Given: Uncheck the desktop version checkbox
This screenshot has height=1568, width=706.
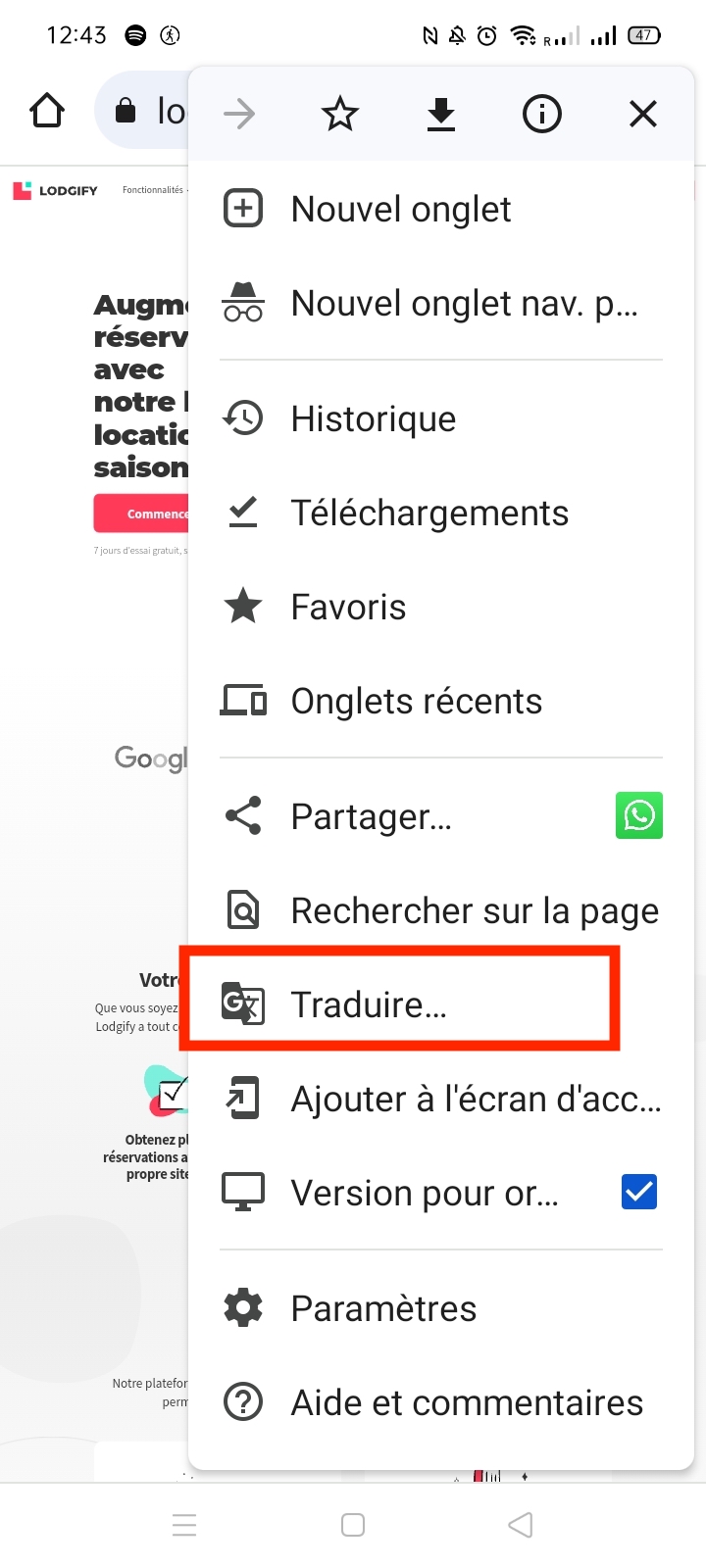Looking at the screenshot, I should pos(639,1192).
